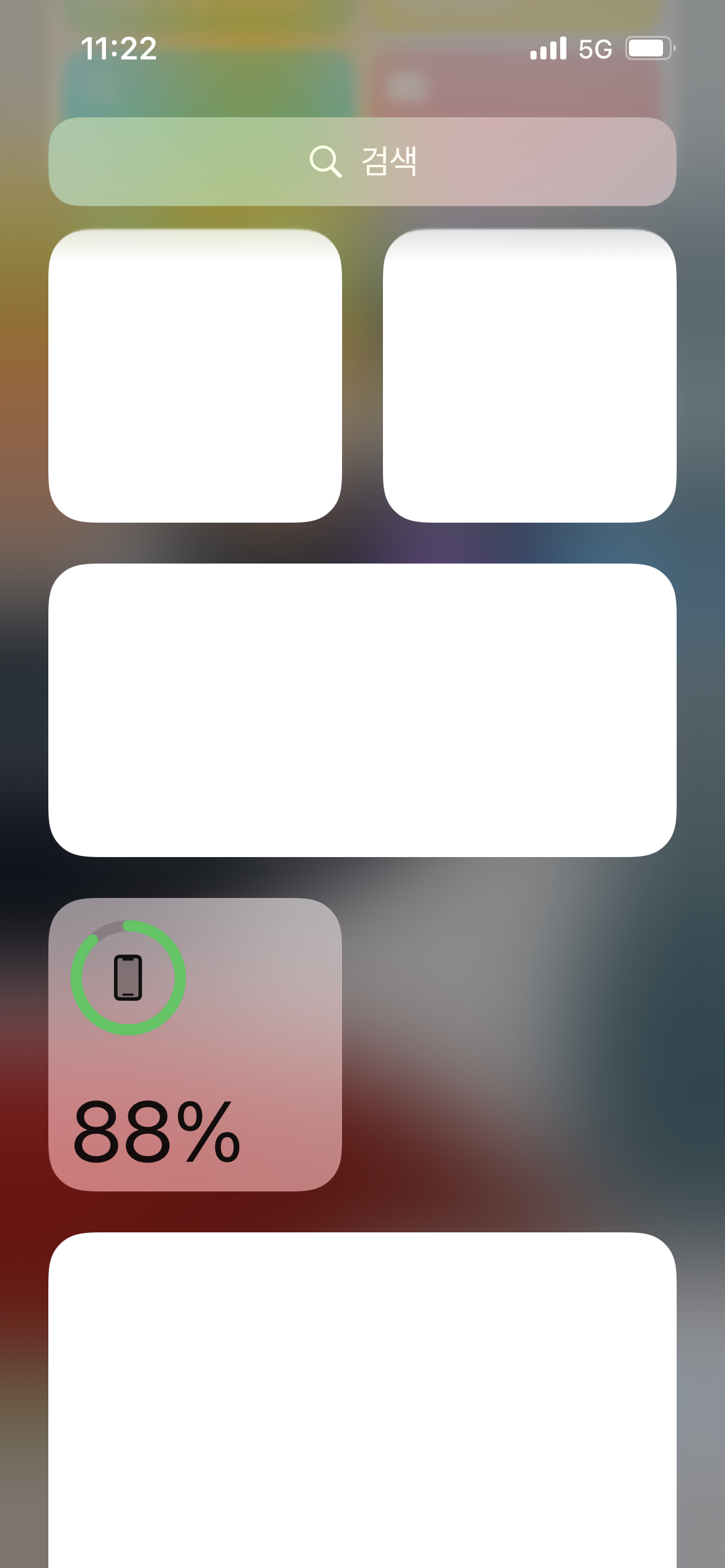Tap the 검색 search field
The width and height of the screenshot is (725, 1568).
point(362,162)
